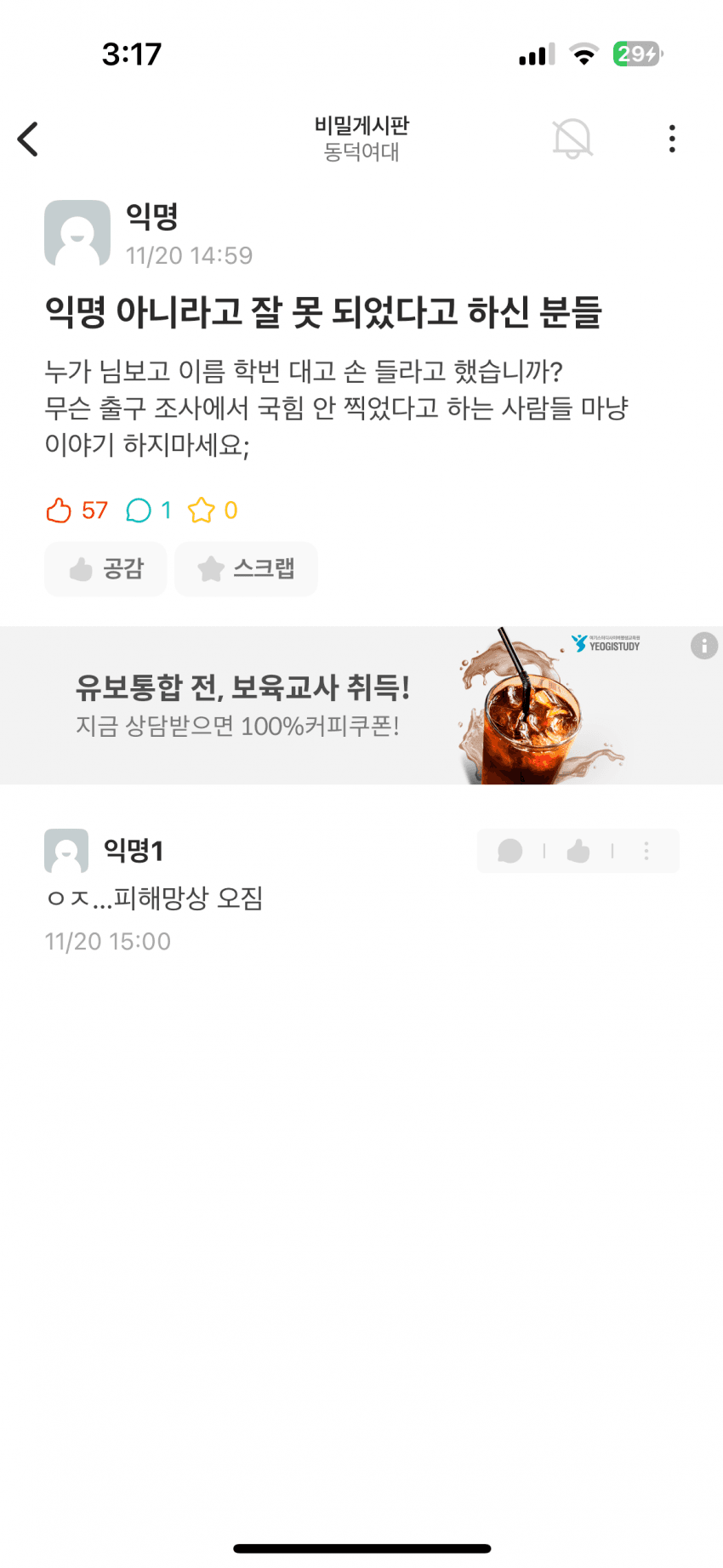Open the 보육교사 취득 ad banner
Viewport: 723px width, 1568px height.
tap(340, 705)
